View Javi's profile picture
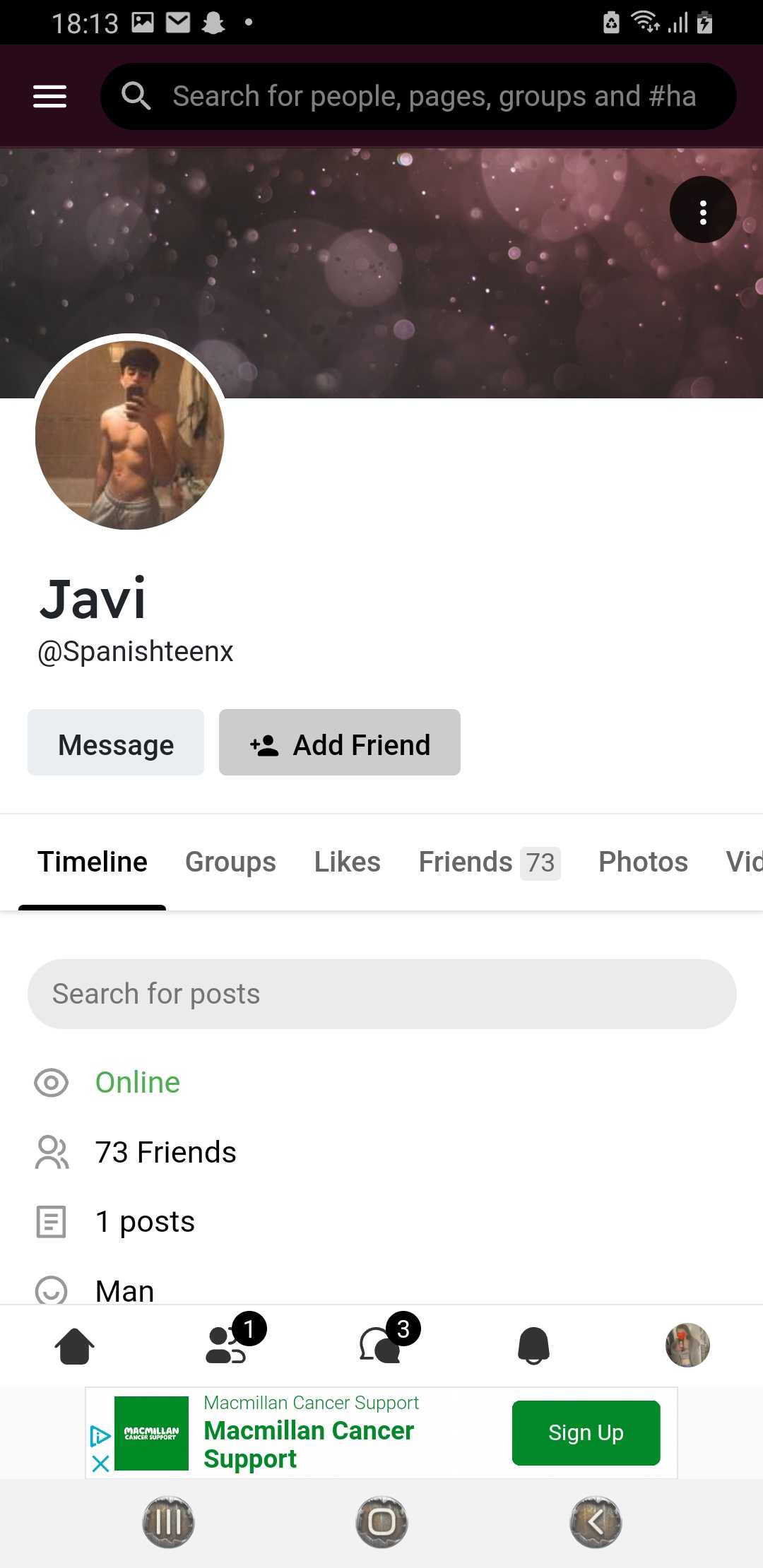Screen dimensions: 763x1568 click(x=130, y=434)
